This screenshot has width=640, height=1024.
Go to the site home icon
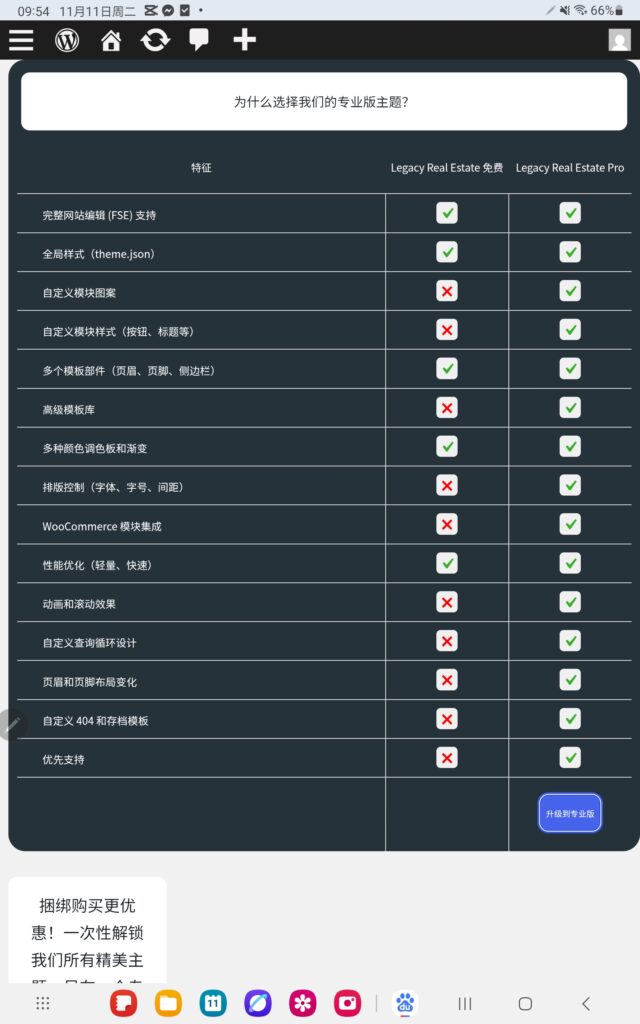click(x=111, y=40)
